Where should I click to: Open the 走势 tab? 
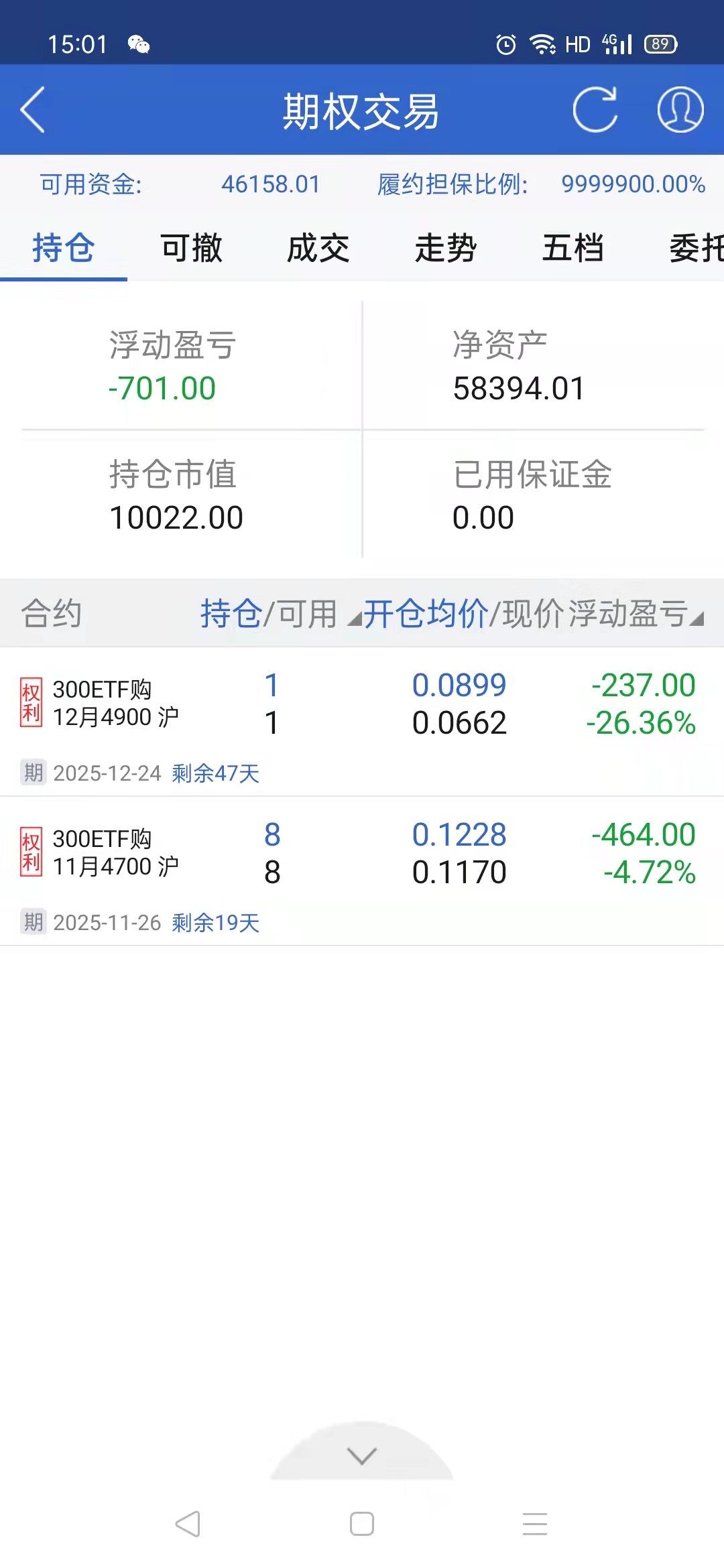(446, 249)
